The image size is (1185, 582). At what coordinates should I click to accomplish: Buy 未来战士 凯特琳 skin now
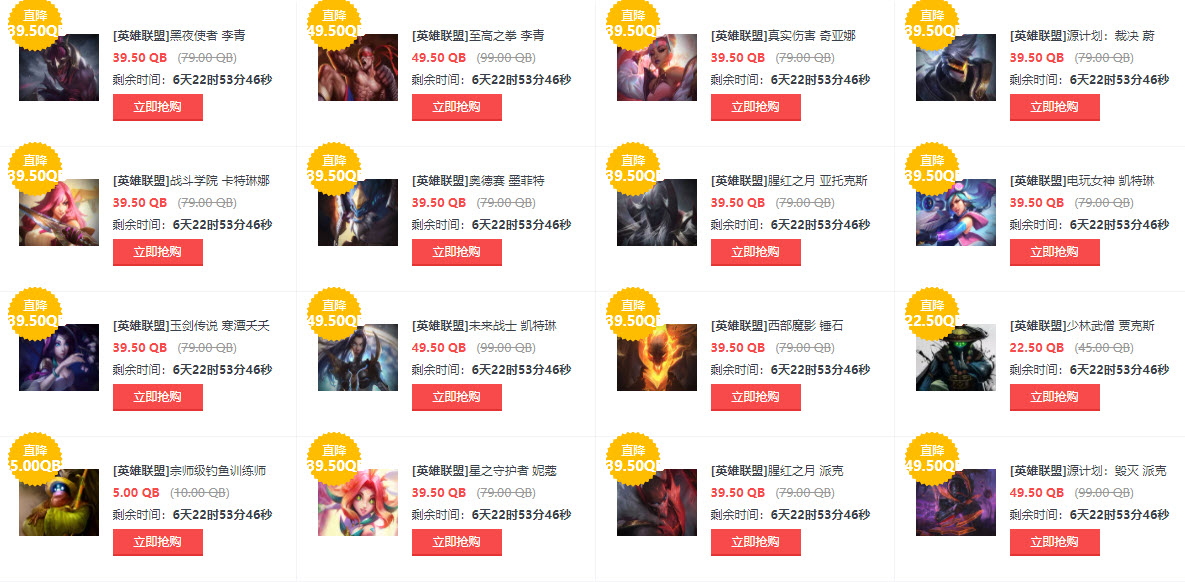click(x=456, y=397)
